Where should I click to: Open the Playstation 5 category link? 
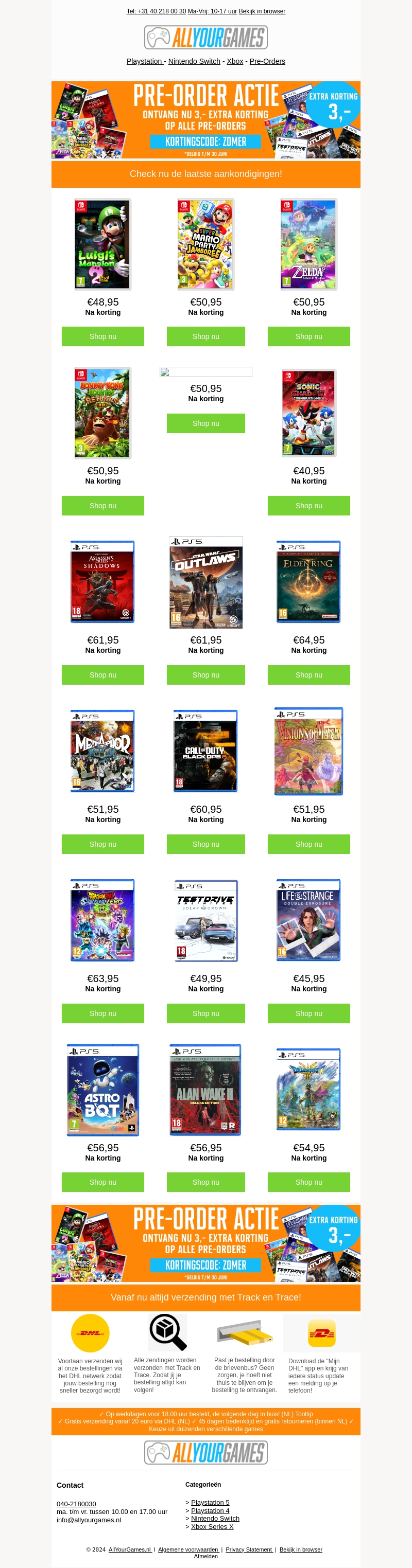point(210,1502)
